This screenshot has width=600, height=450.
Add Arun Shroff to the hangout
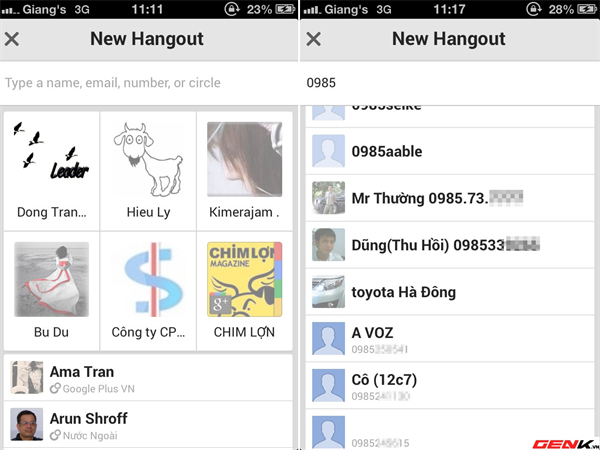click(x=148, y=424)
